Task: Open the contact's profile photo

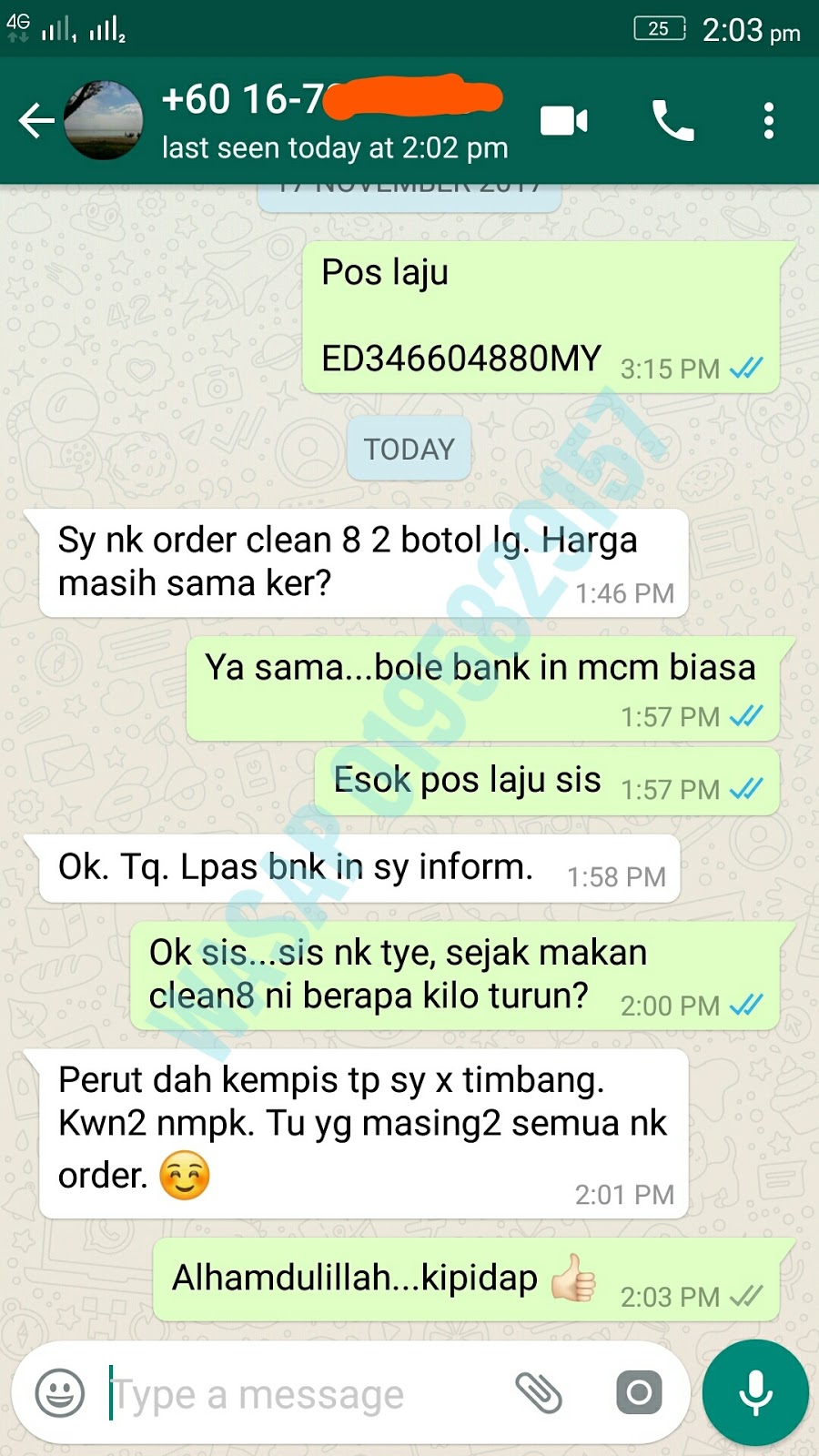Action: click(x=104, y=121)
